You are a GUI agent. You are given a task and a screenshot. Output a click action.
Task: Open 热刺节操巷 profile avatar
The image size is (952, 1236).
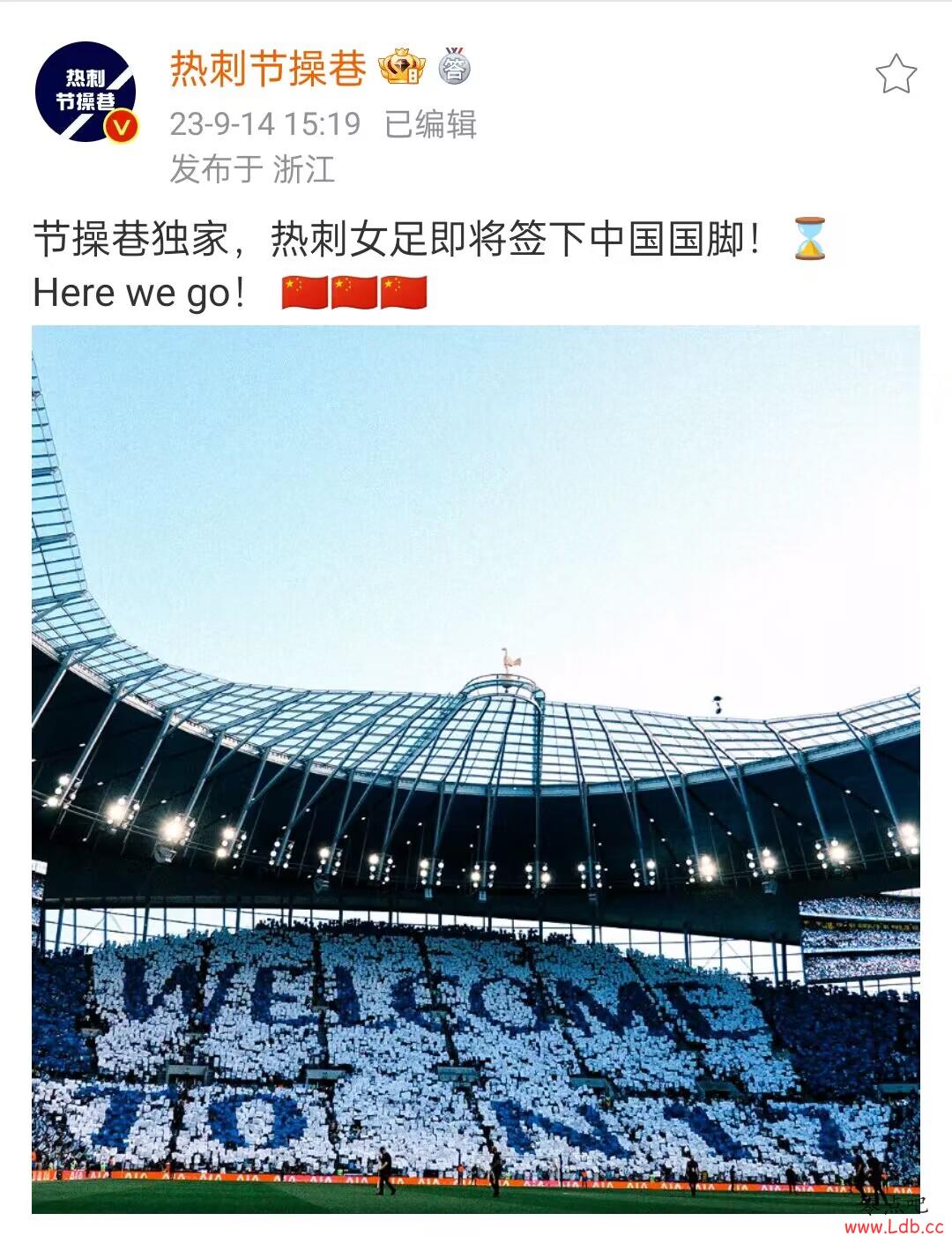pos(86,92)
